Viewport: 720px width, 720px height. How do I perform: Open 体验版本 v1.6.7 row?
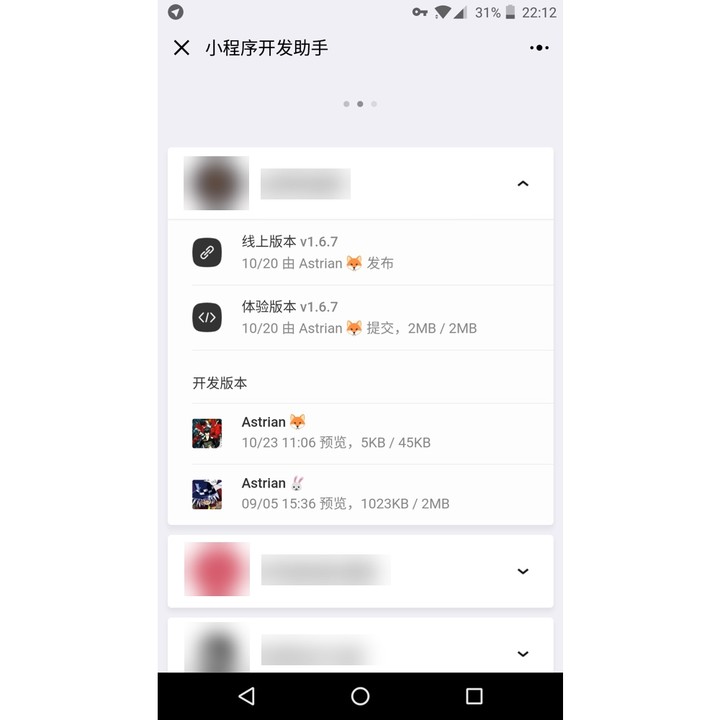360,317
